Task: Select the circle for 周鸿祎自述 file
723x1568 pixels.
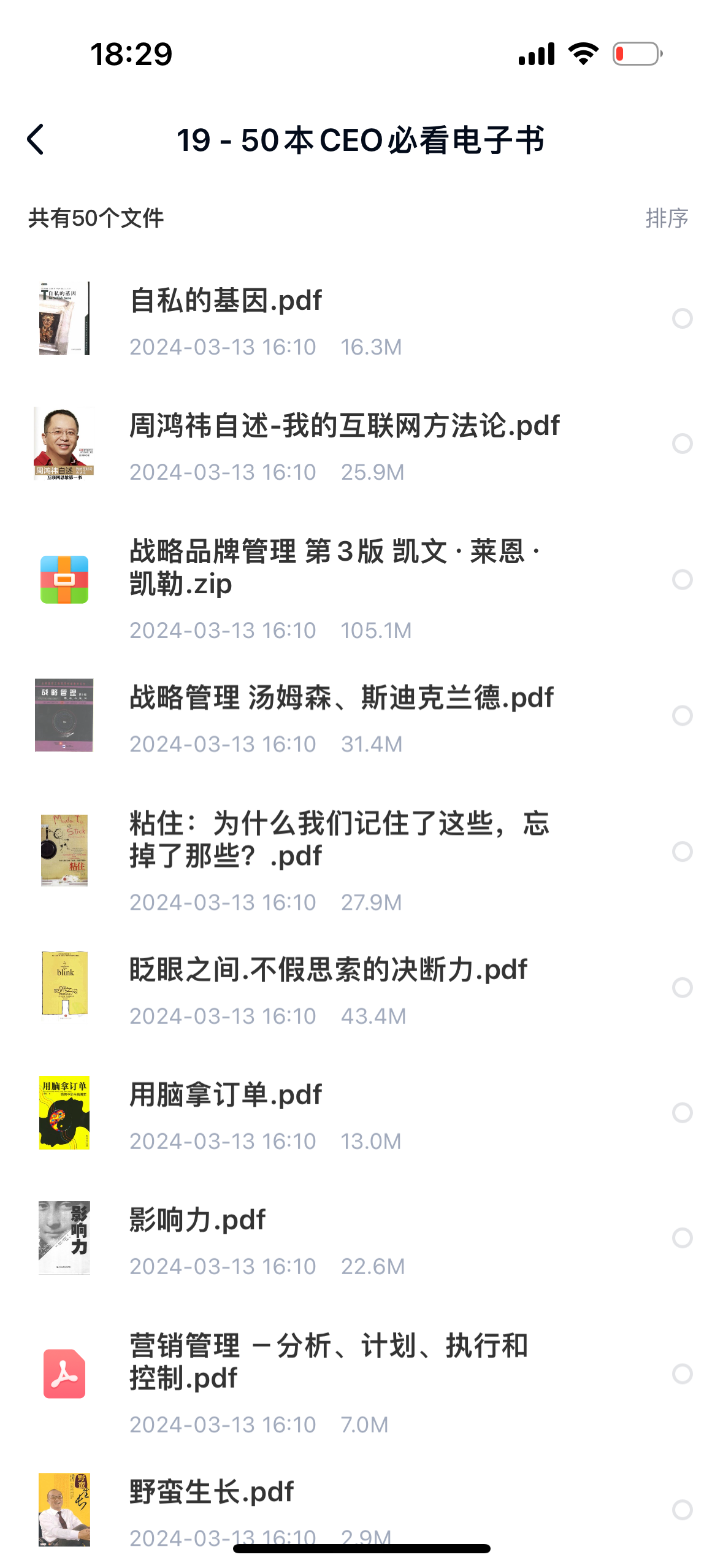Action: pos(682,444)
